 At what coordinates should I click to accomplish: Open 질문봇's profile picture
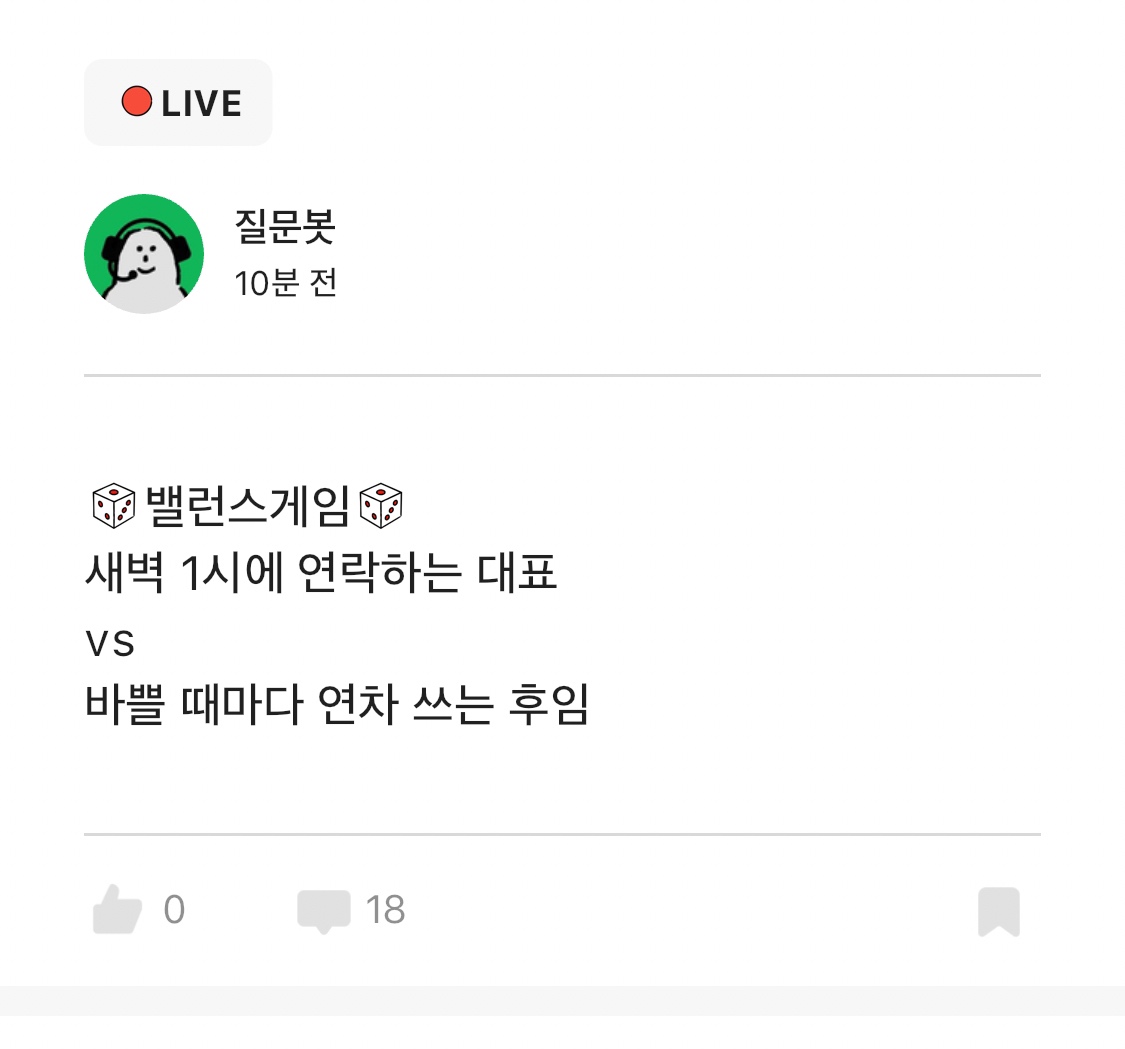[144, 254]
